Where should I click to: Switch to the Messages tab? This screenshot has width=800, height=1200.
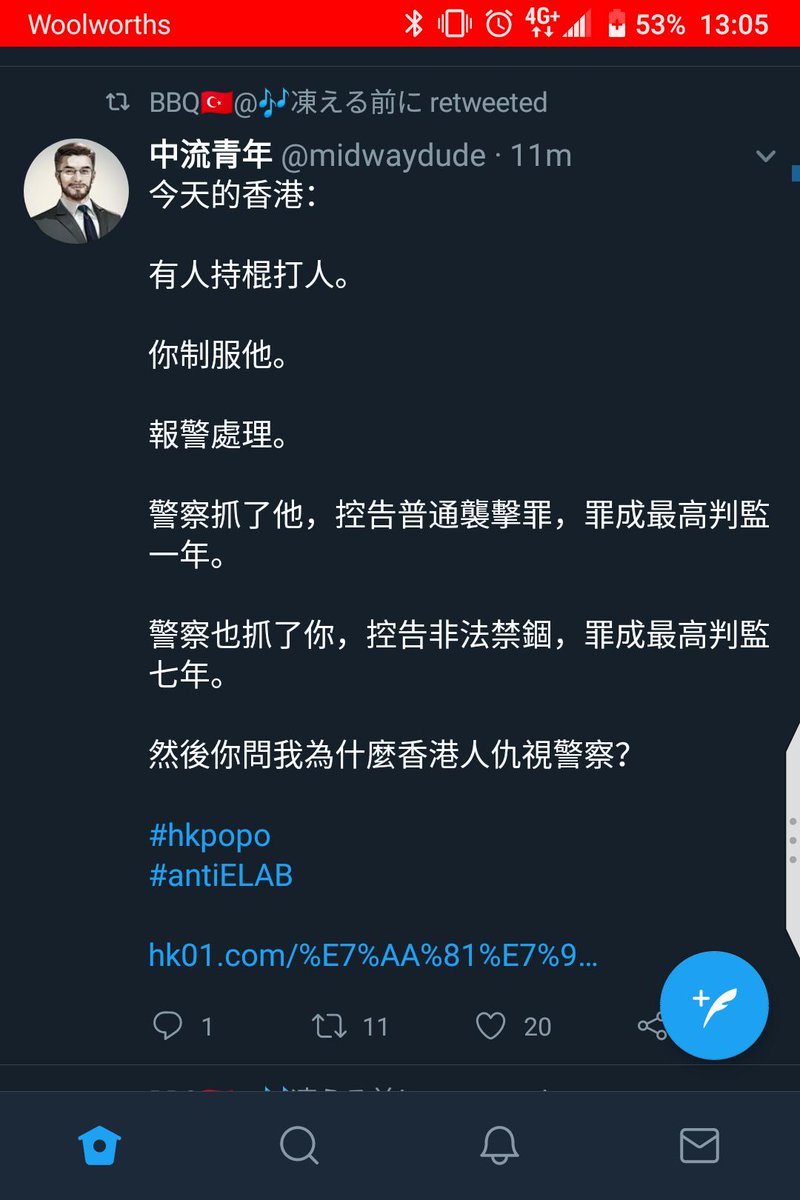point(699,1145)
